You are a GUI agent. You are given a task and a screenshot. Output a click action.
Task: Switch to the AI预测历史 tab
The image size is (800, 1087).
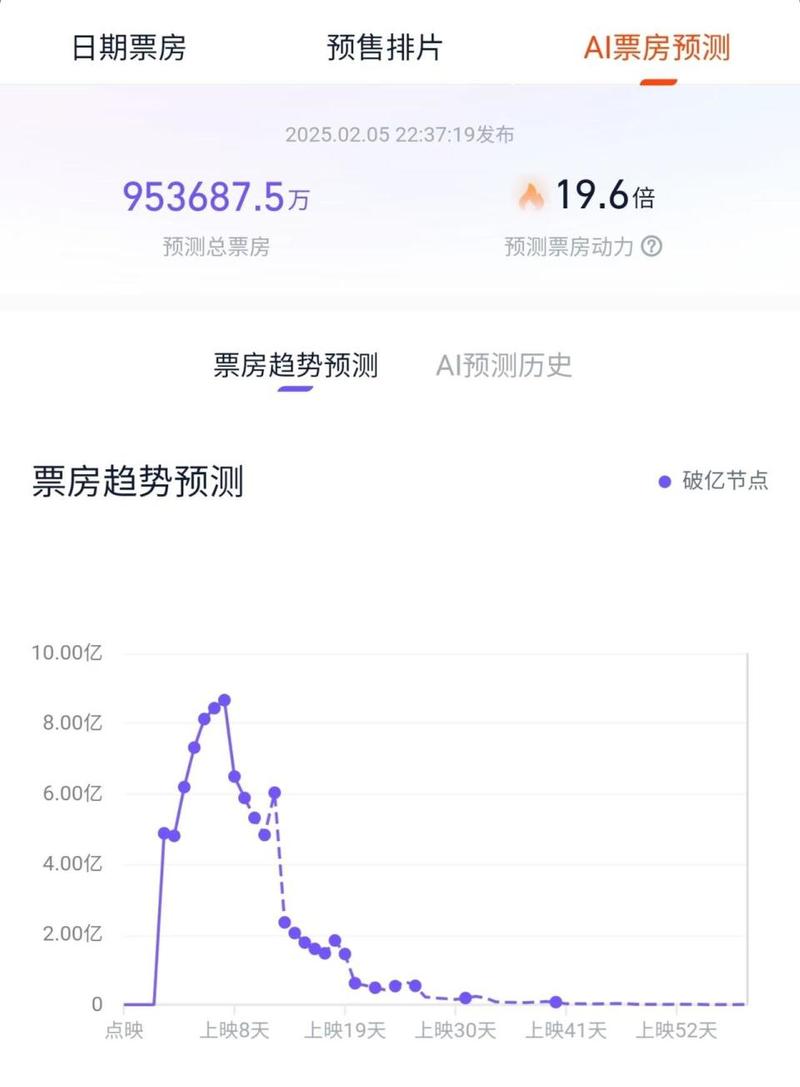[x=505, y=365]
